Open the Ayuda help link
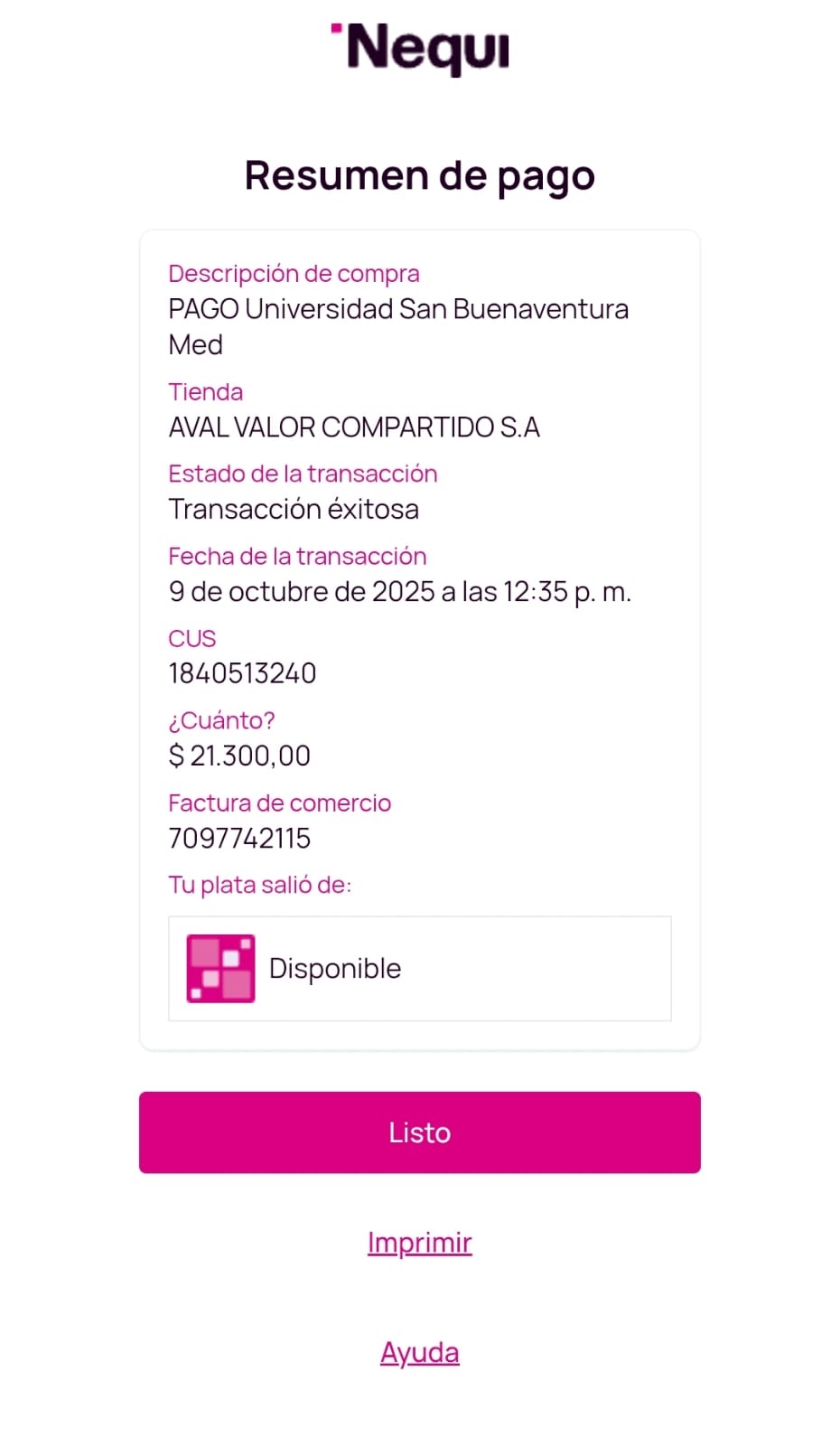Screen dimensions: 840x1446 420,1352
